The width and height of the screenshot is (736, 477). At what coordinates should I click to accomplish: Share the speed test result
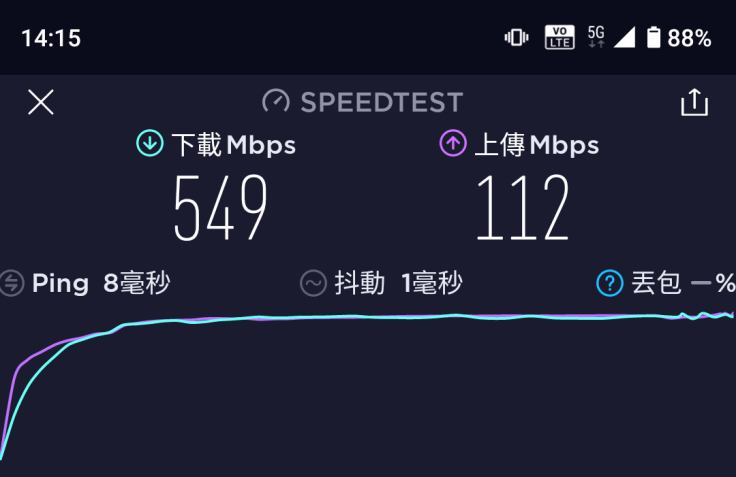694,102
